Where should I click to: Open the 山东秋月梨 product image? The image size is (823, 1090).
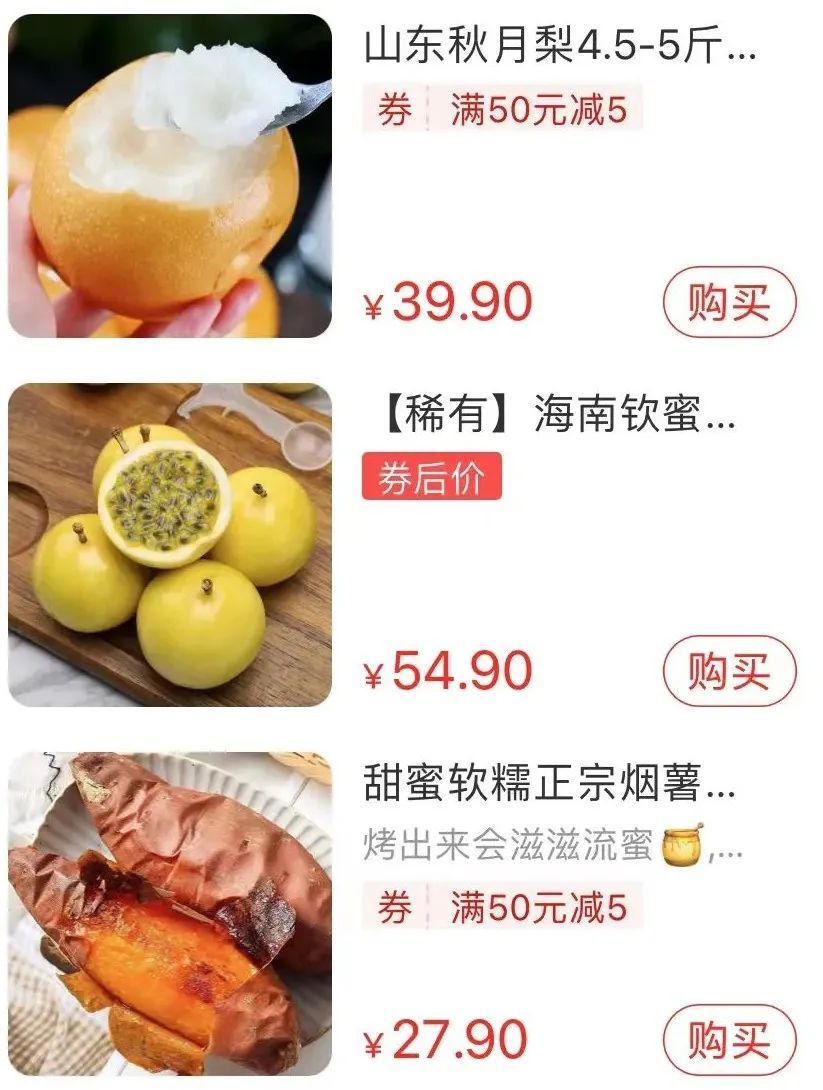coord(170,176)
